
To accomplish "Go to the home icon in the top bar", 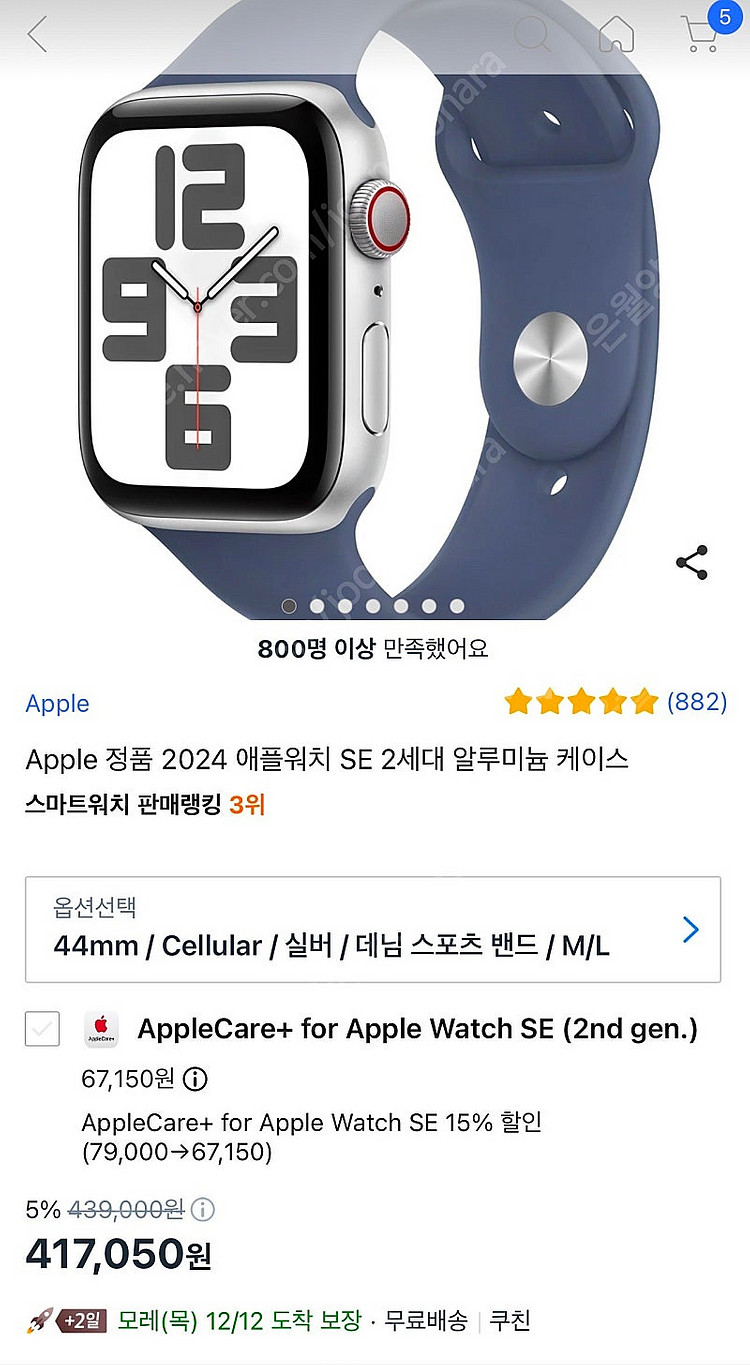I will tap(617, 35).
